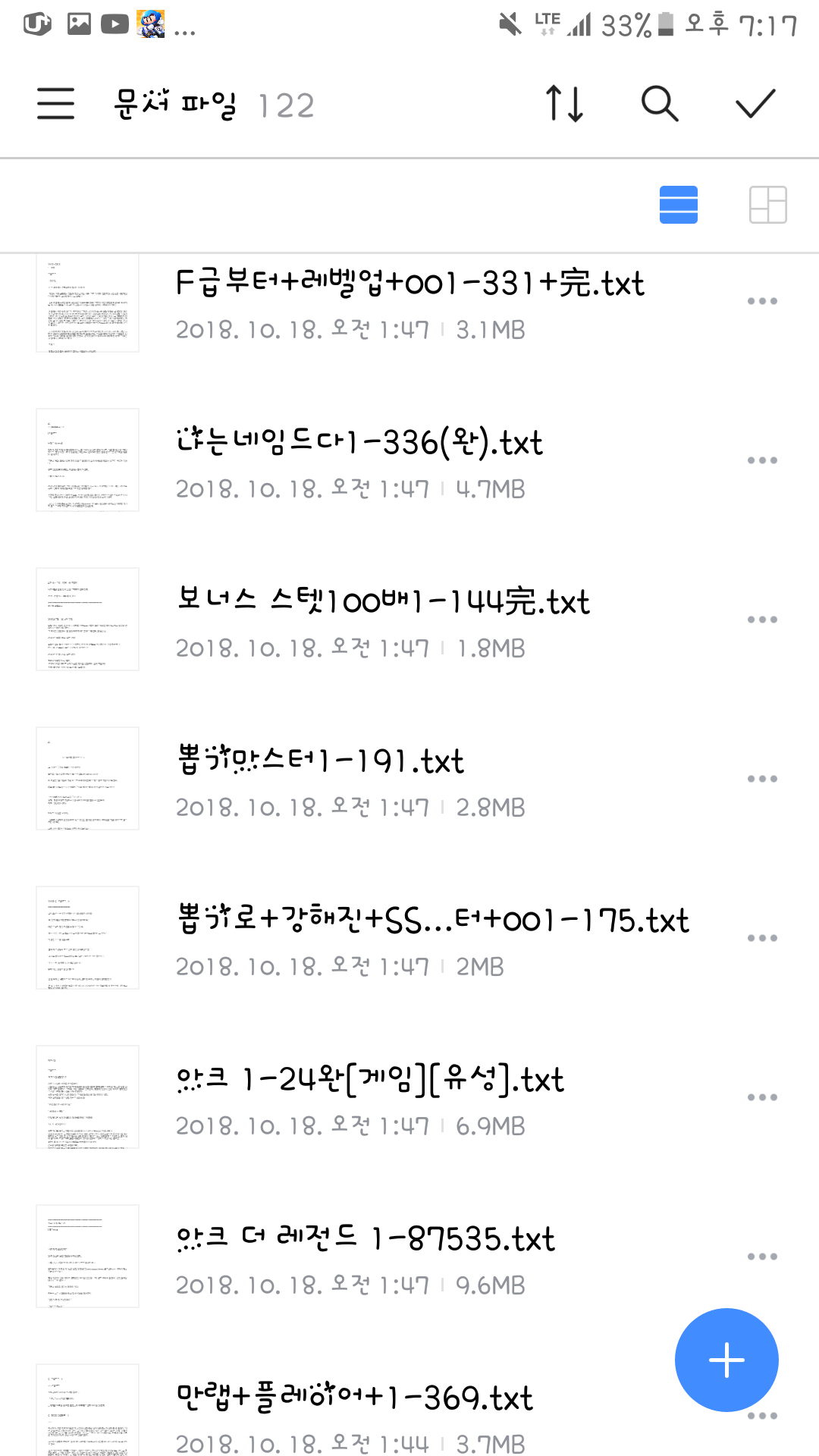
Task: Show more options for 뽑기마스터1-191.txt
Action: coord(762,779)
